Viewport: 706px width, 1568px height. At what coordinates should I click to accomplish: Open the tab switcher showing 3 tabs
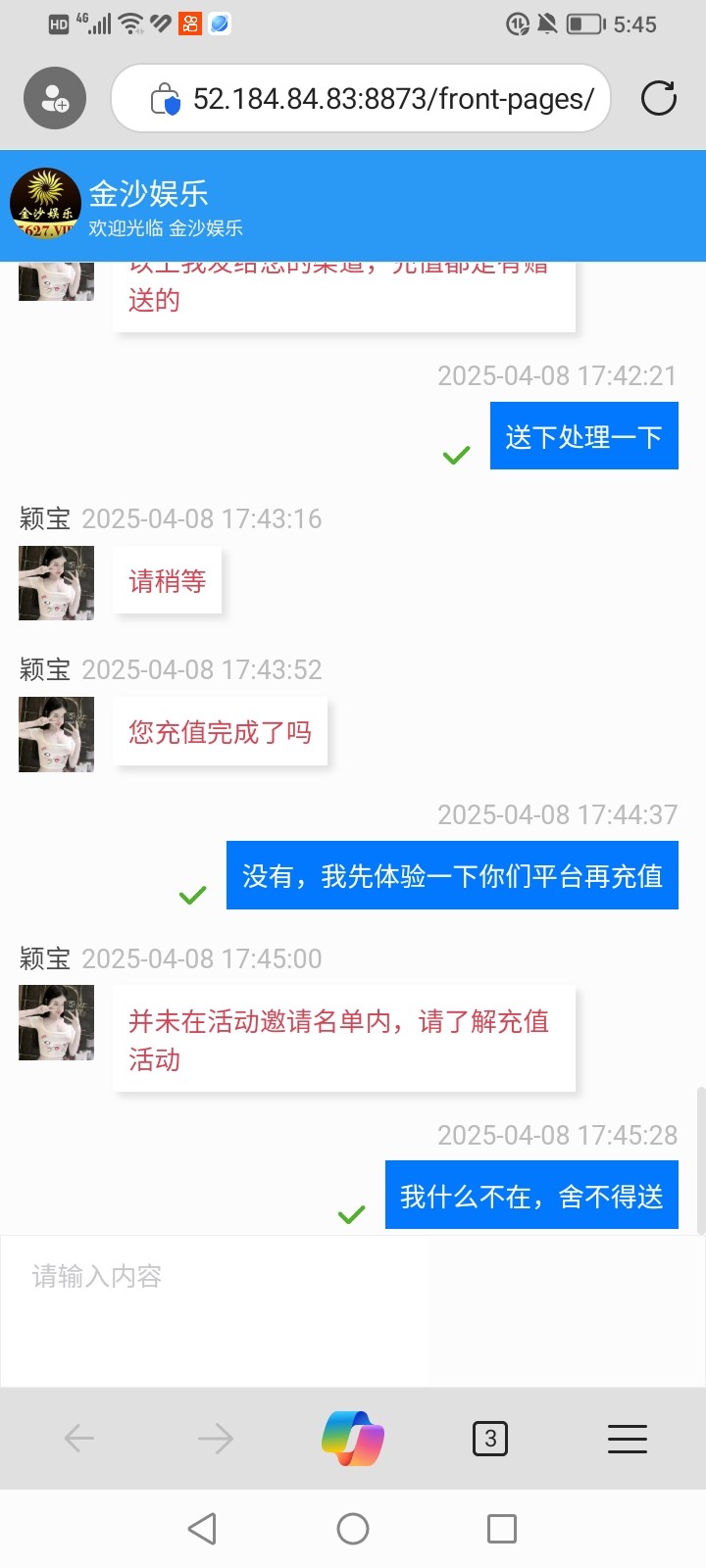tap(490, 1439)
